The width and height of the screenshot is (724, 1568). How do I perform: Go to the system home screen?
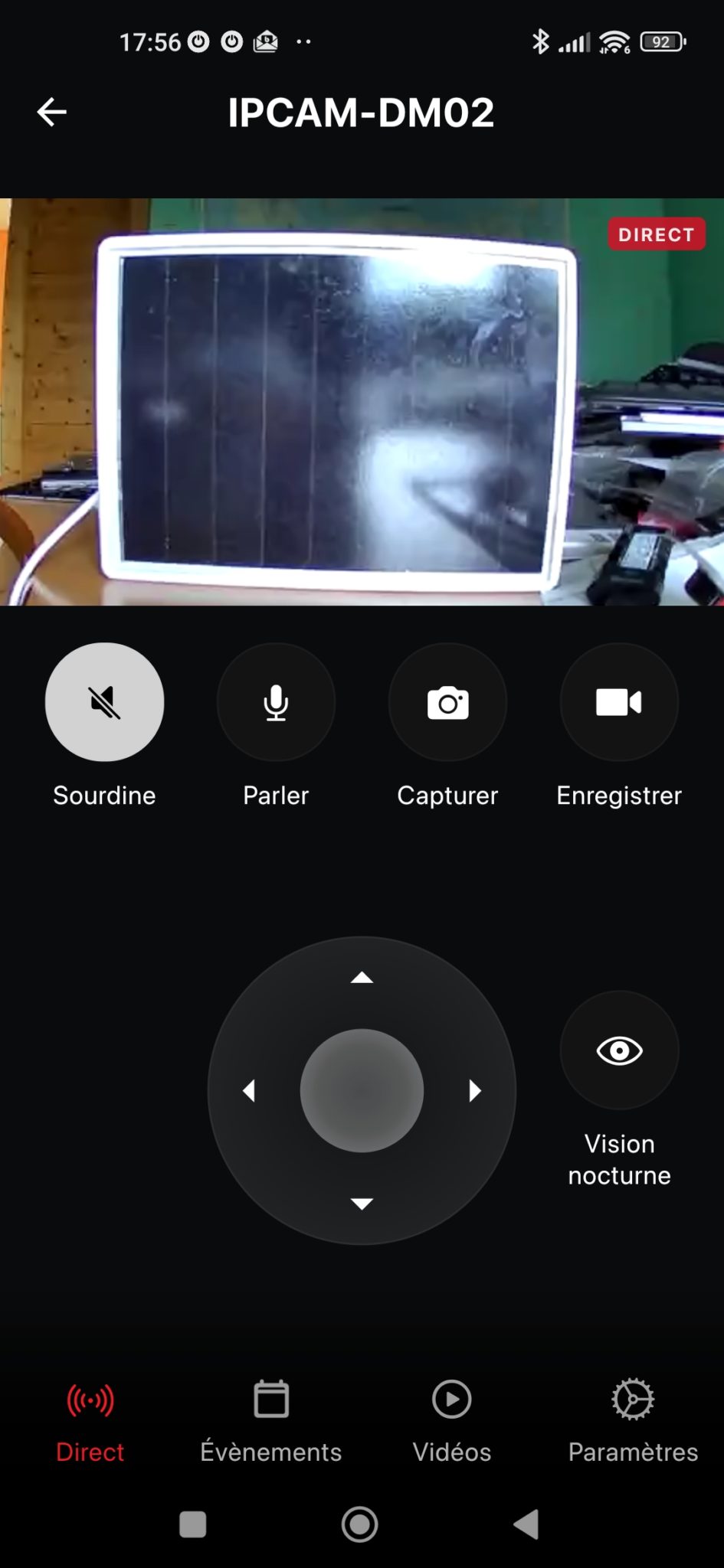(x=360, y=1524)
